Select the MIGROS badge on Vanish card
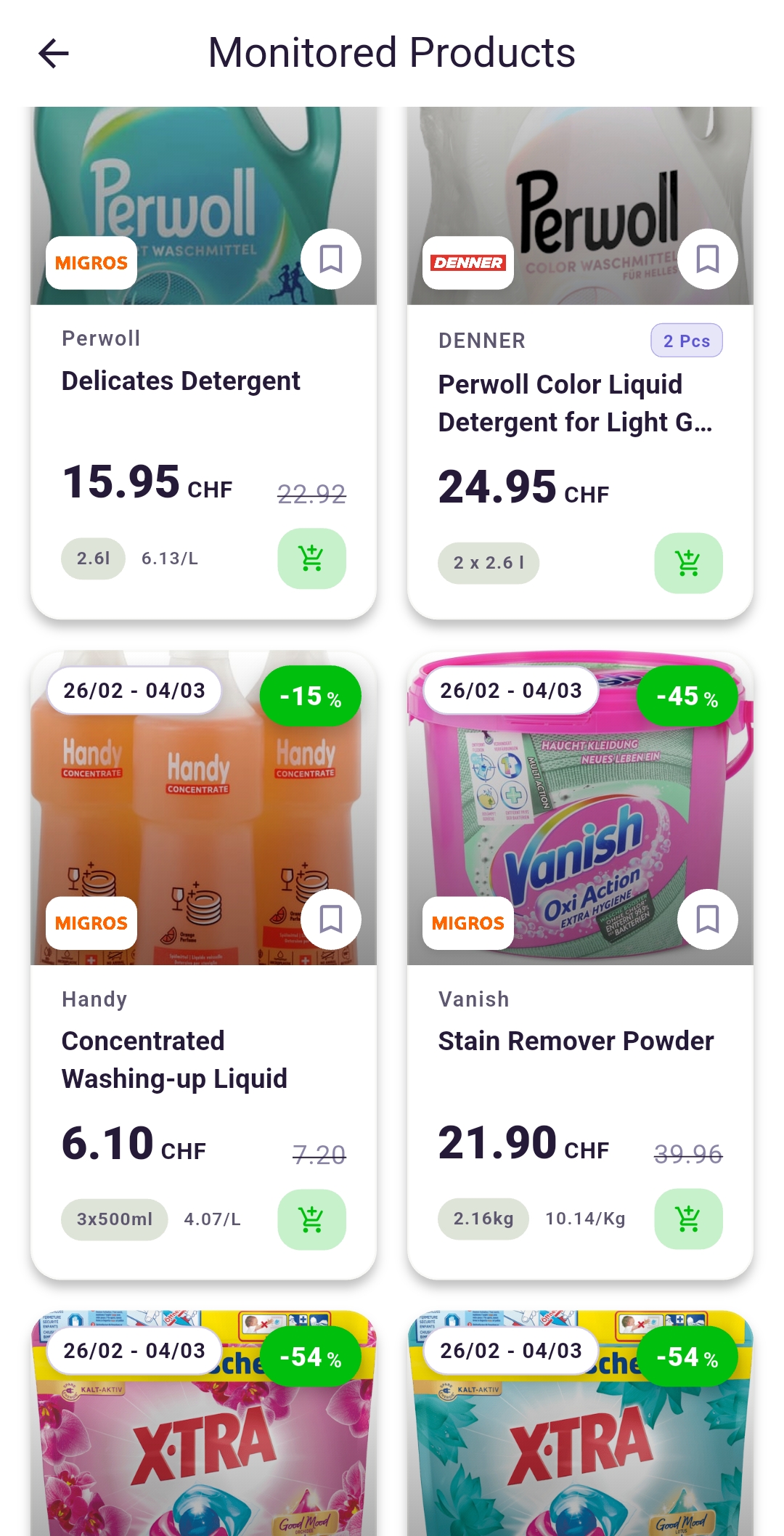 (468, 923)
